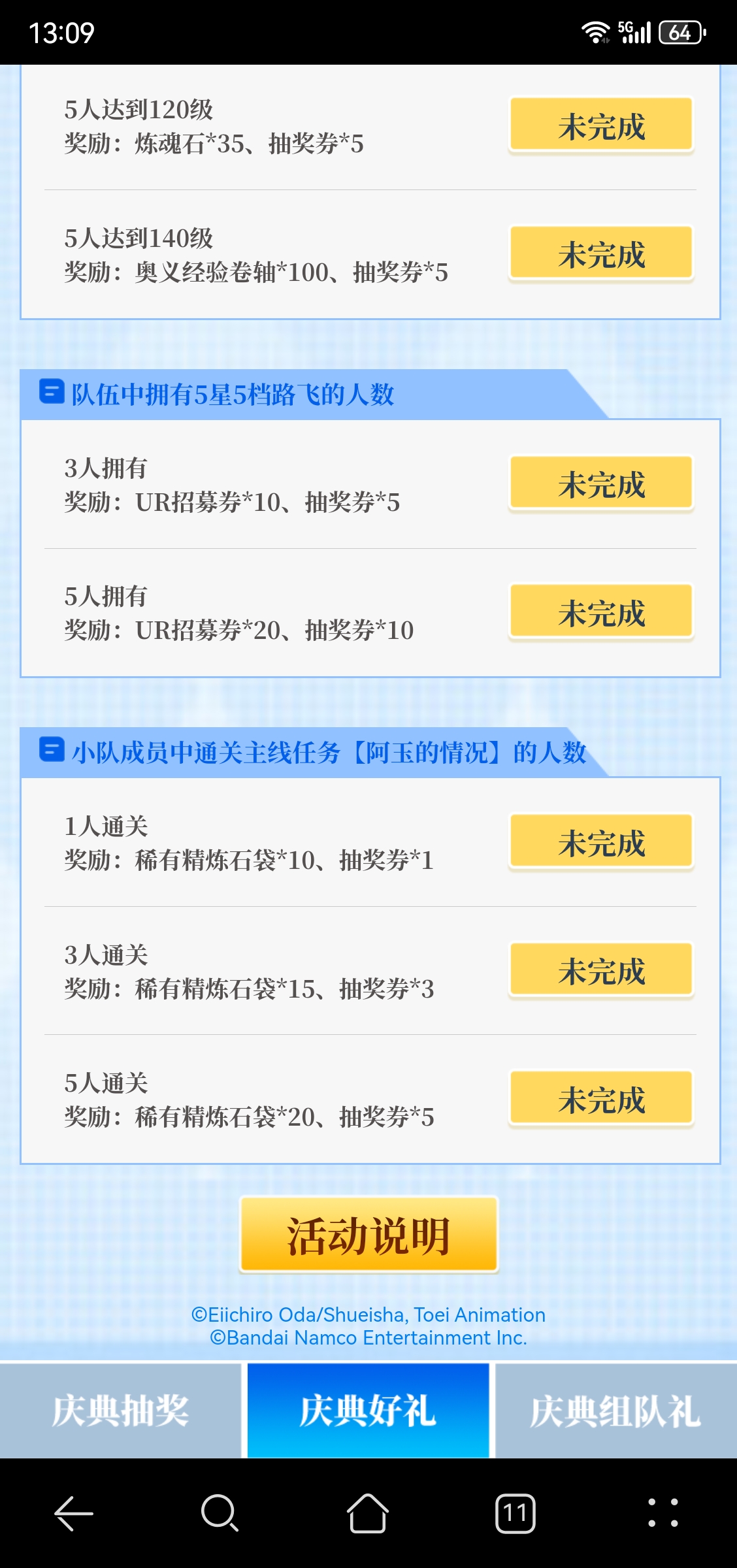This screenshot has height=1568, width=737.
Task: Tap 未完成 next to 1人通关
Action: coord(600,841)
